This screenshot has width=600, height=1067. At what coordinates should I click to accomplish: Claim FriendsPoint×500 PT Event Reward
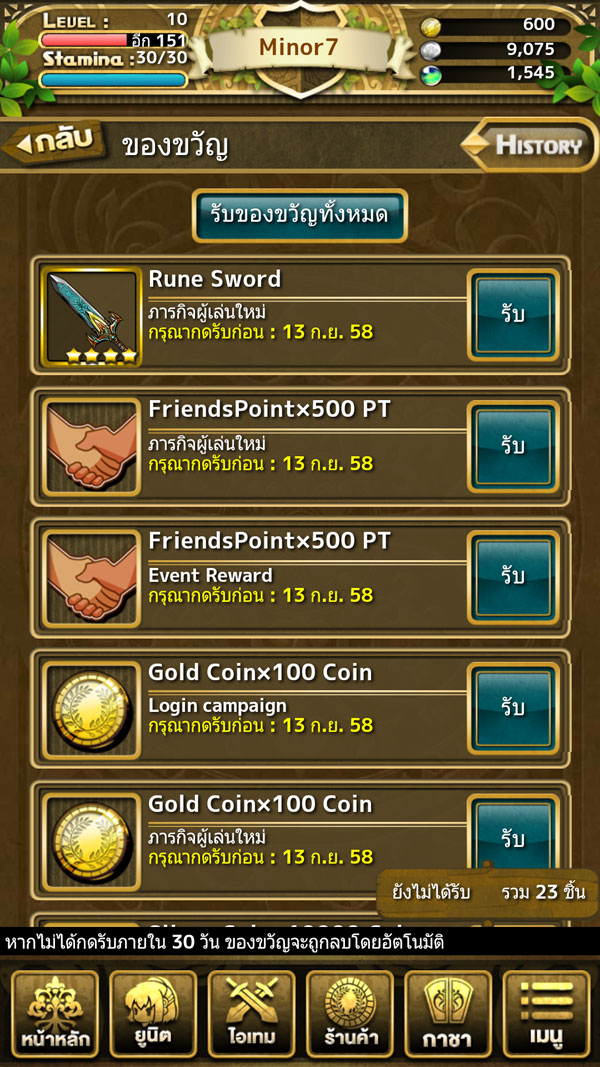(x=513, y=577)
